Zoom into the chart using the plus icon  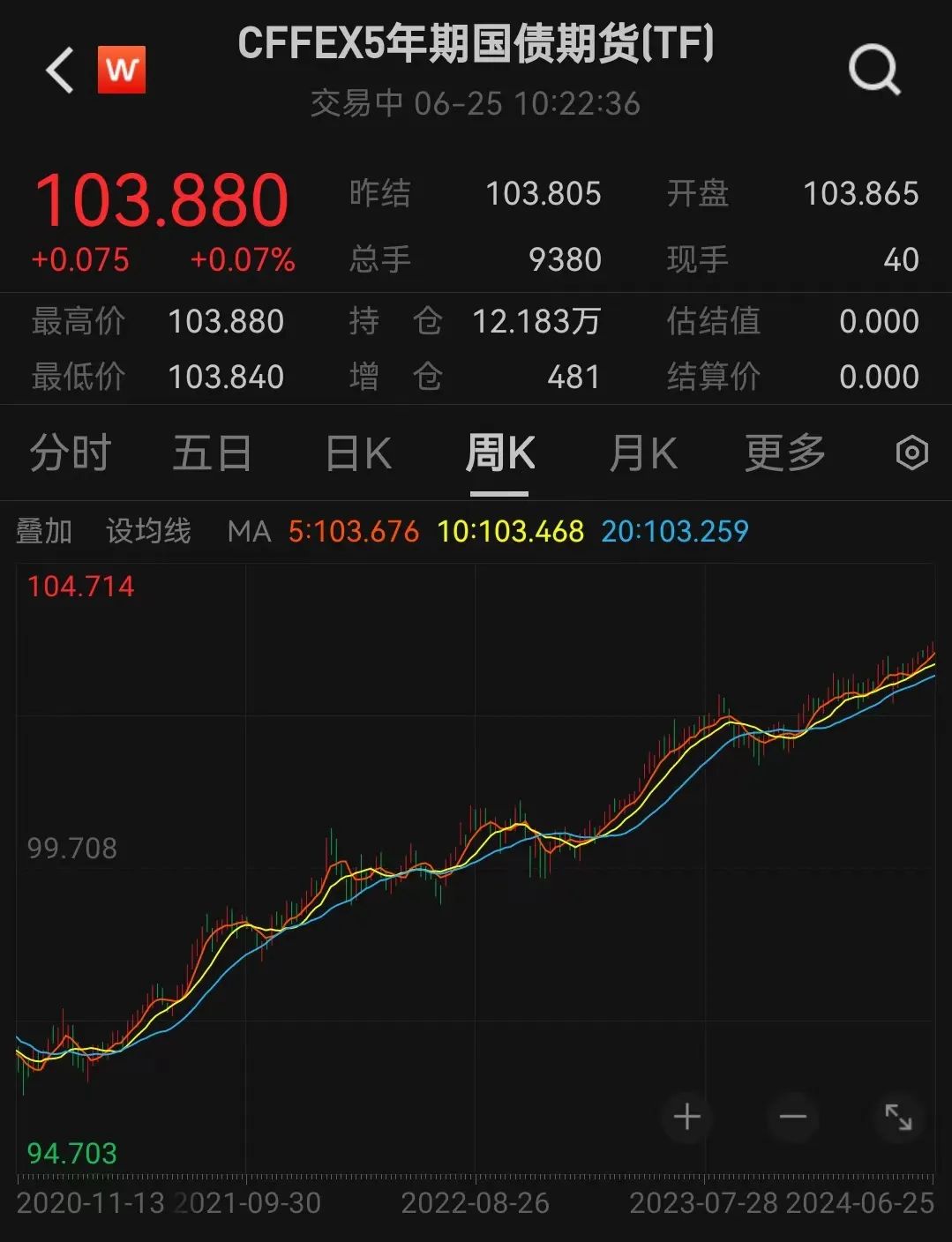click(x=686, y=1117)
